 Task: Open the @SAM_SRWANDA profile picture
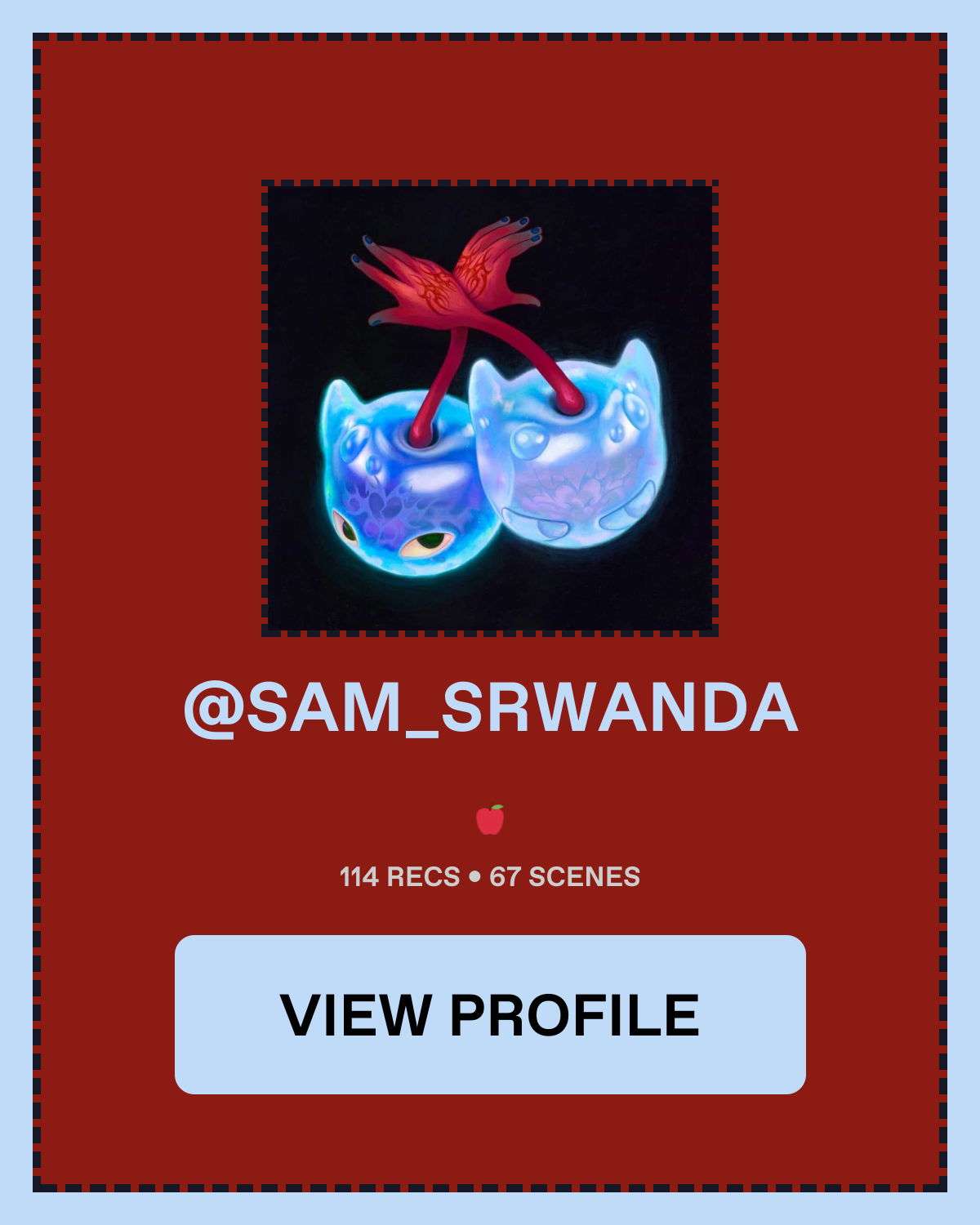[x=490, y=408]
